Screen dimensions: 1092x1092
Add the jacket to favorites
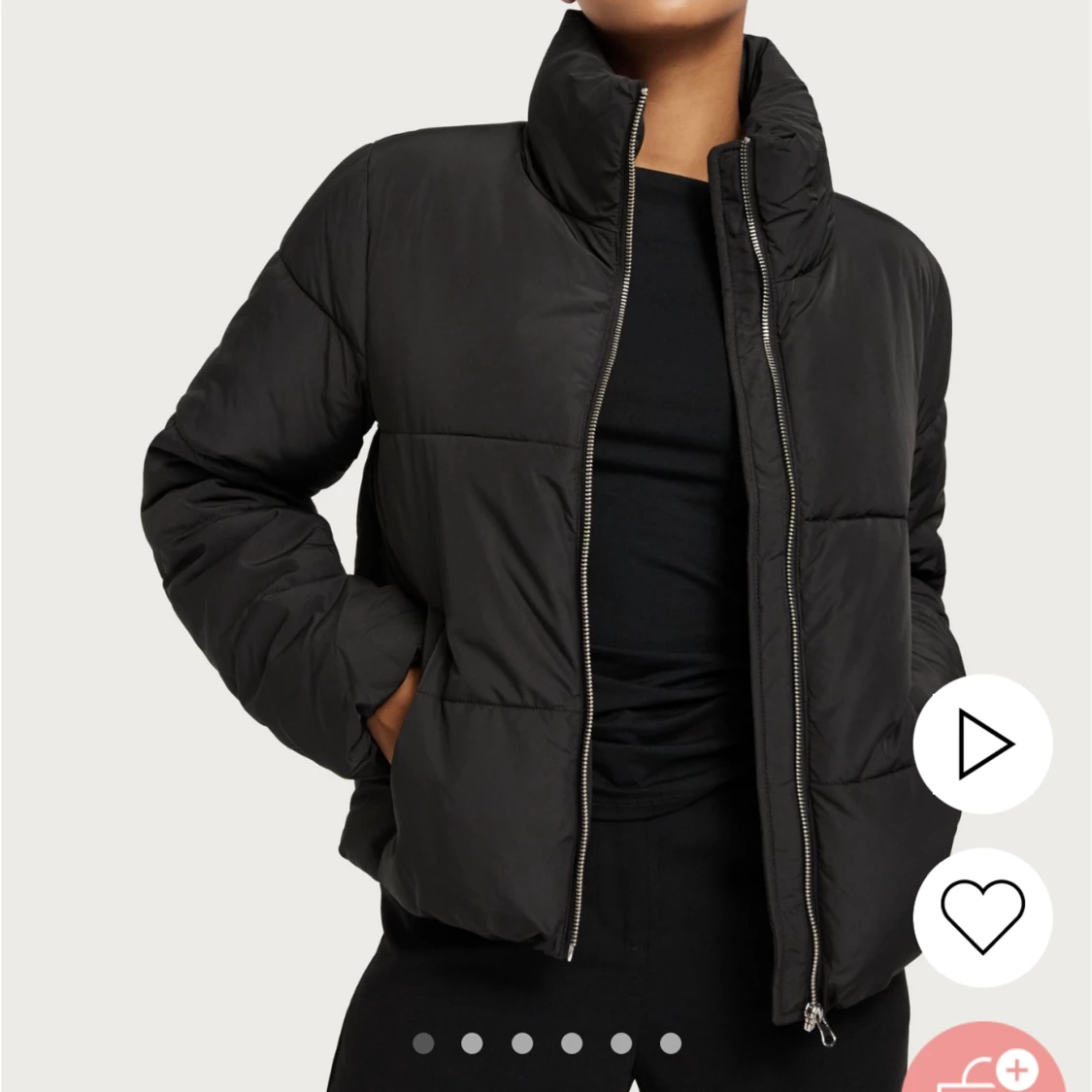[982, 917]
